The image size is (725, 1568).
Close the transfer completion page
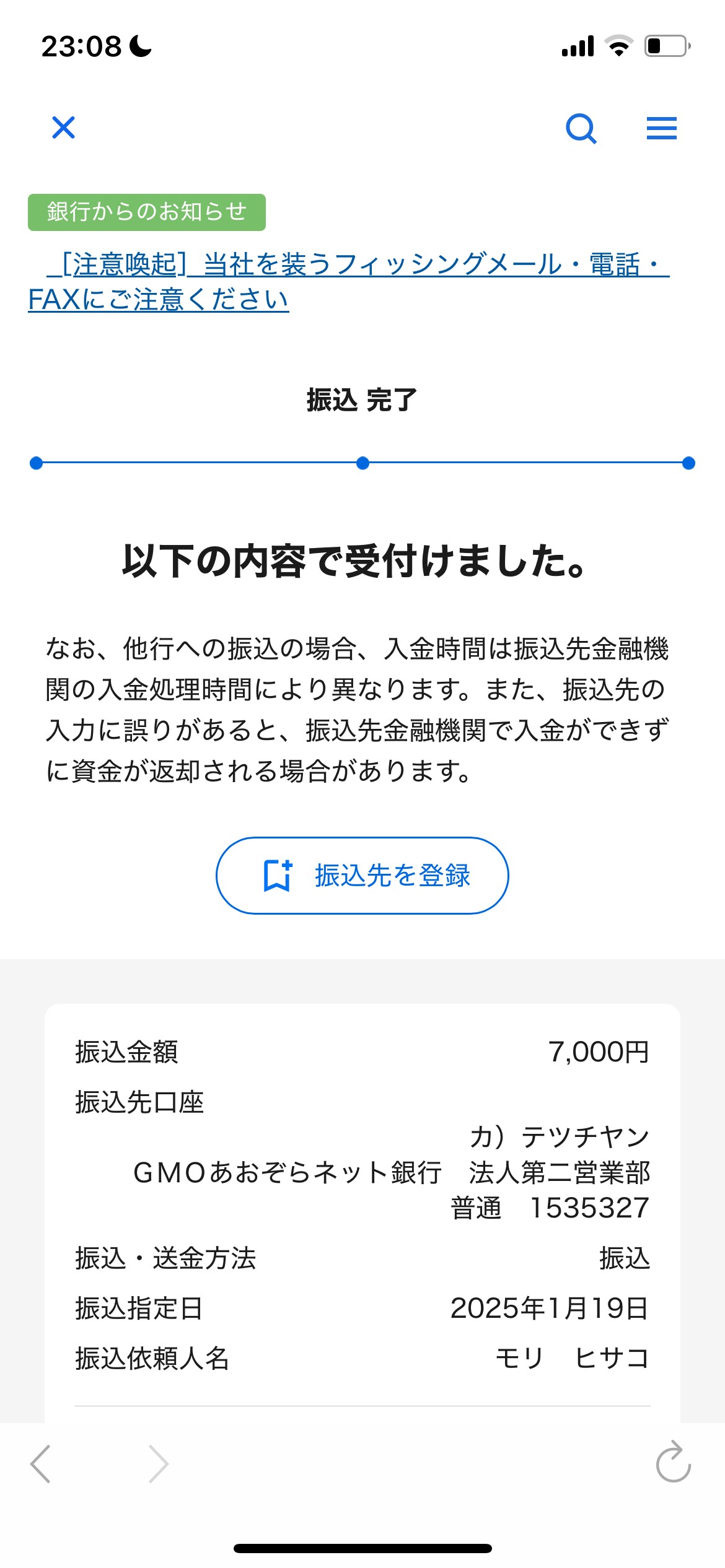[63, 128]
